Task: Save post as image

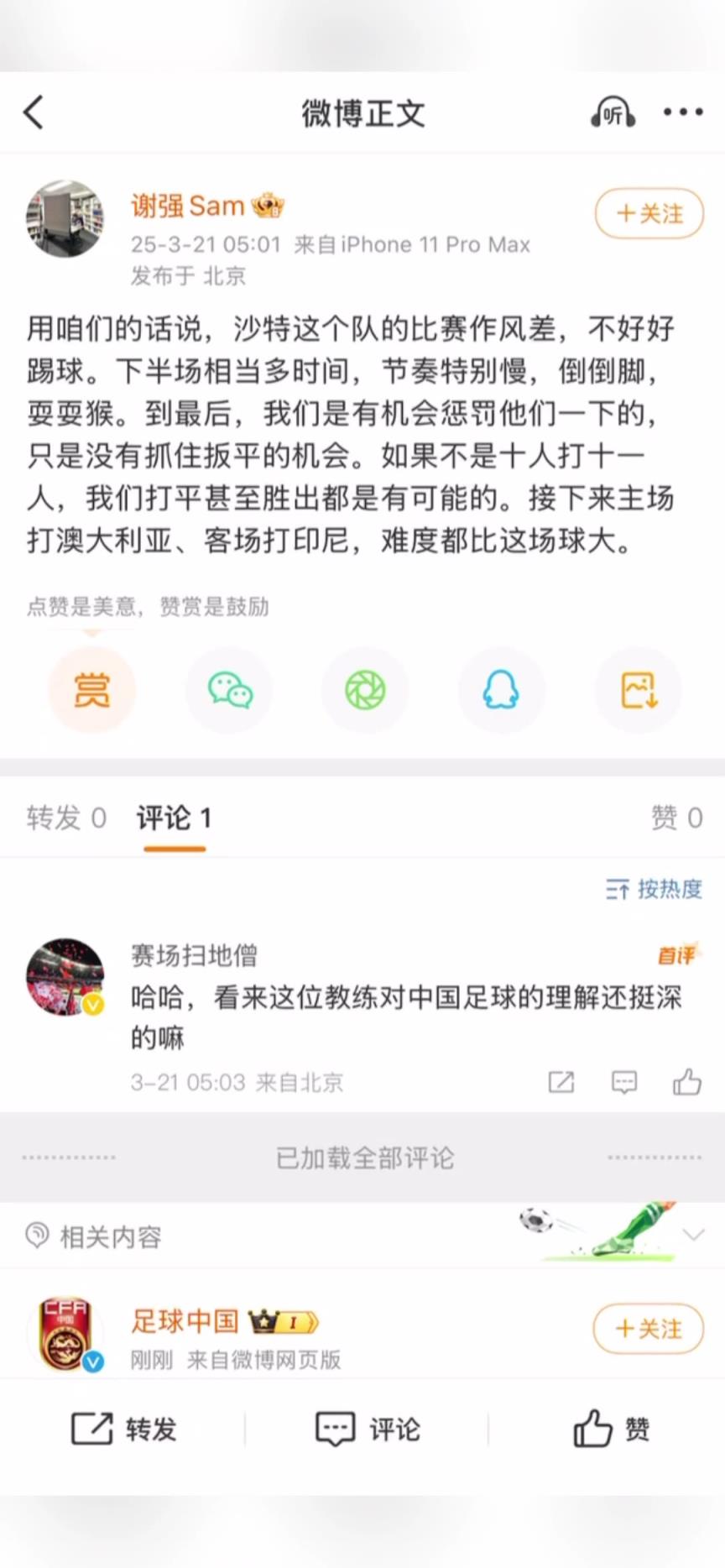Action: tap(638, 691)
